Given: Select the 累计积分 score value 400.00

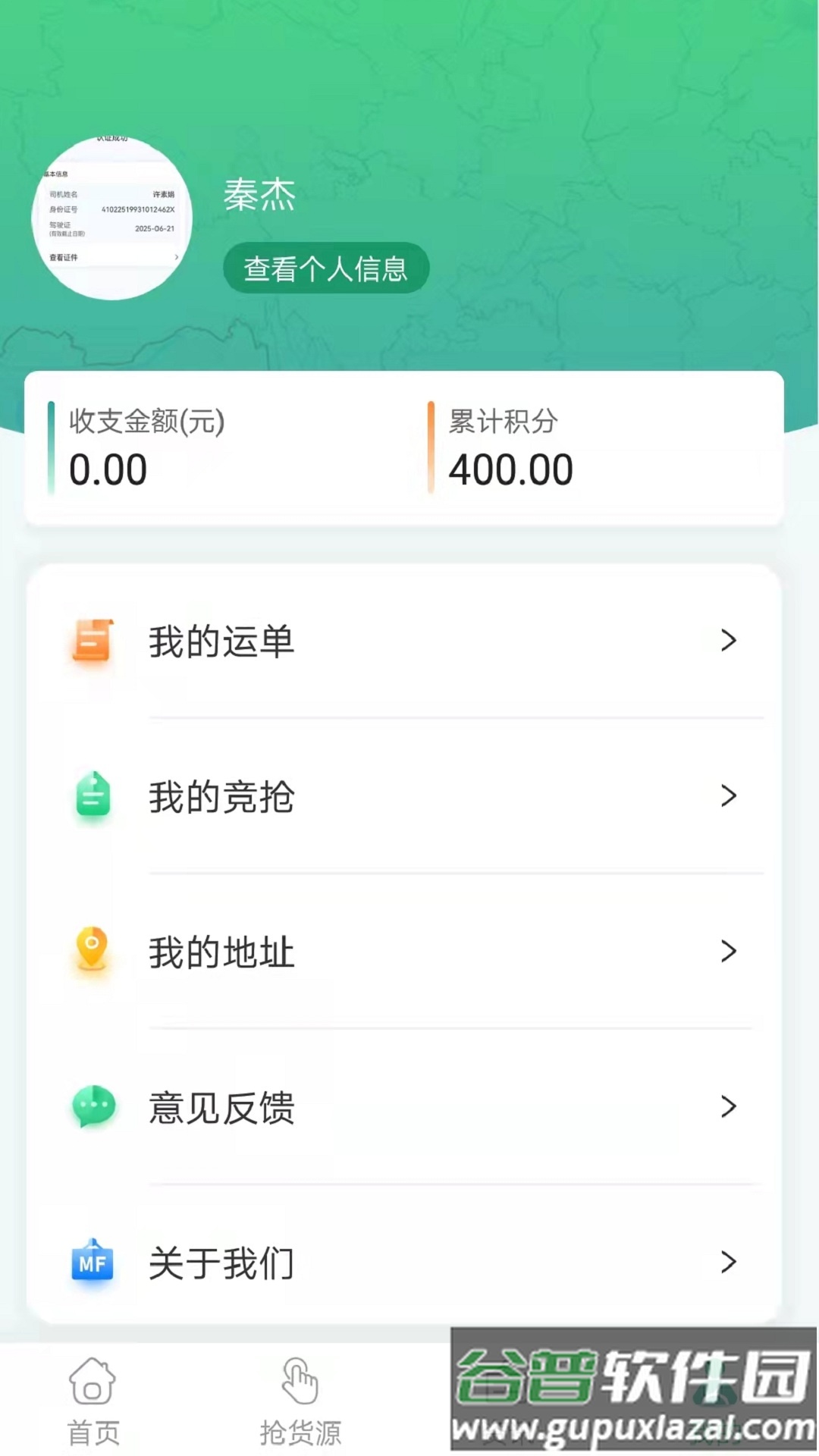Looking at the screenshot, I should tap(510, 470).
